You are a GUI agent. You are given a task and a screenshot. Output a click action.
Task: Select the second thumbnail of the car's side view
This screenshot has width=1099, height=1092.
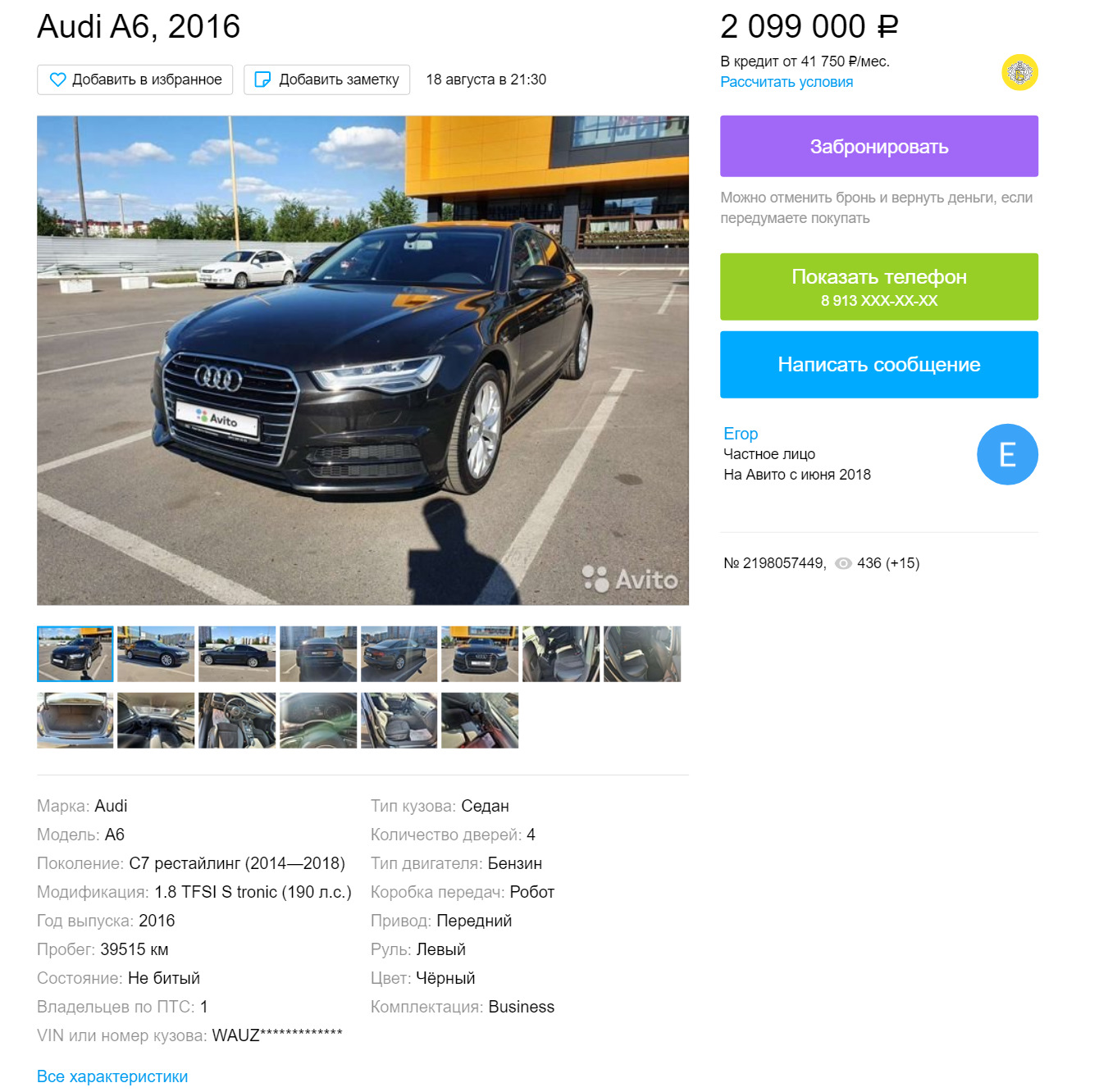pyautogui.click(x=156, y=653)
